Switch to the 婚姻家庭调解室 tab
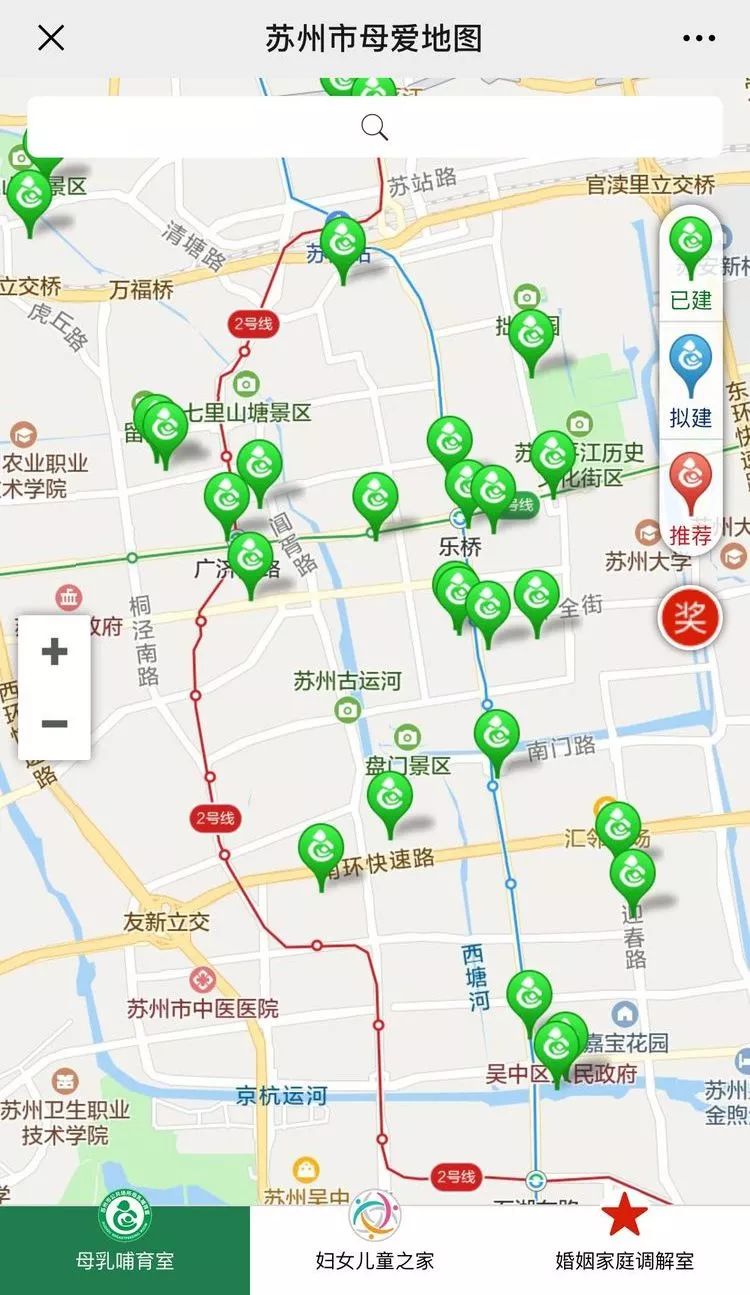 pyautogui.click(x=625, y=1250)
